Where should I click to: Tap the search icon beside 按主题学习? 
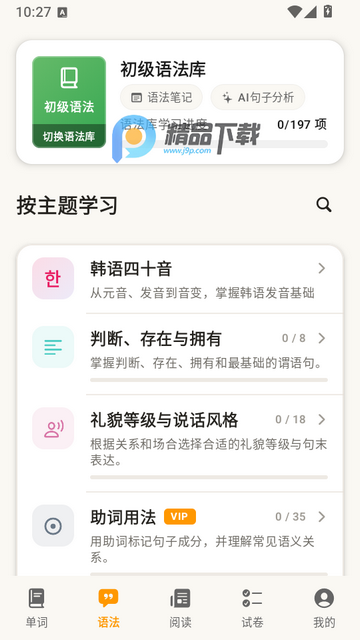[x=324, y=204]
